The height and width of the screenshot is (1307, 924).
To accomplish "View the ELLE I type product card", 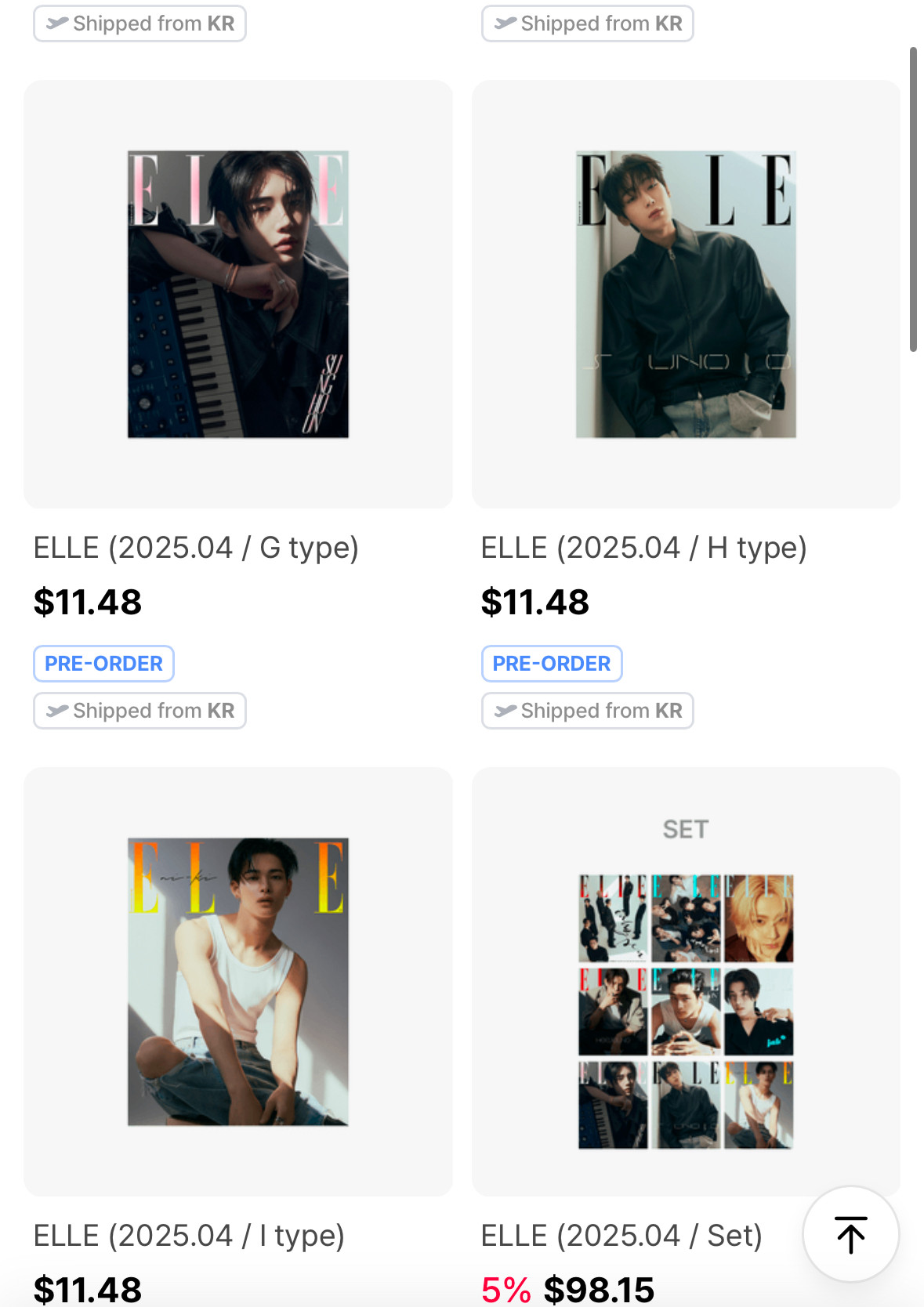I will 238,981.
